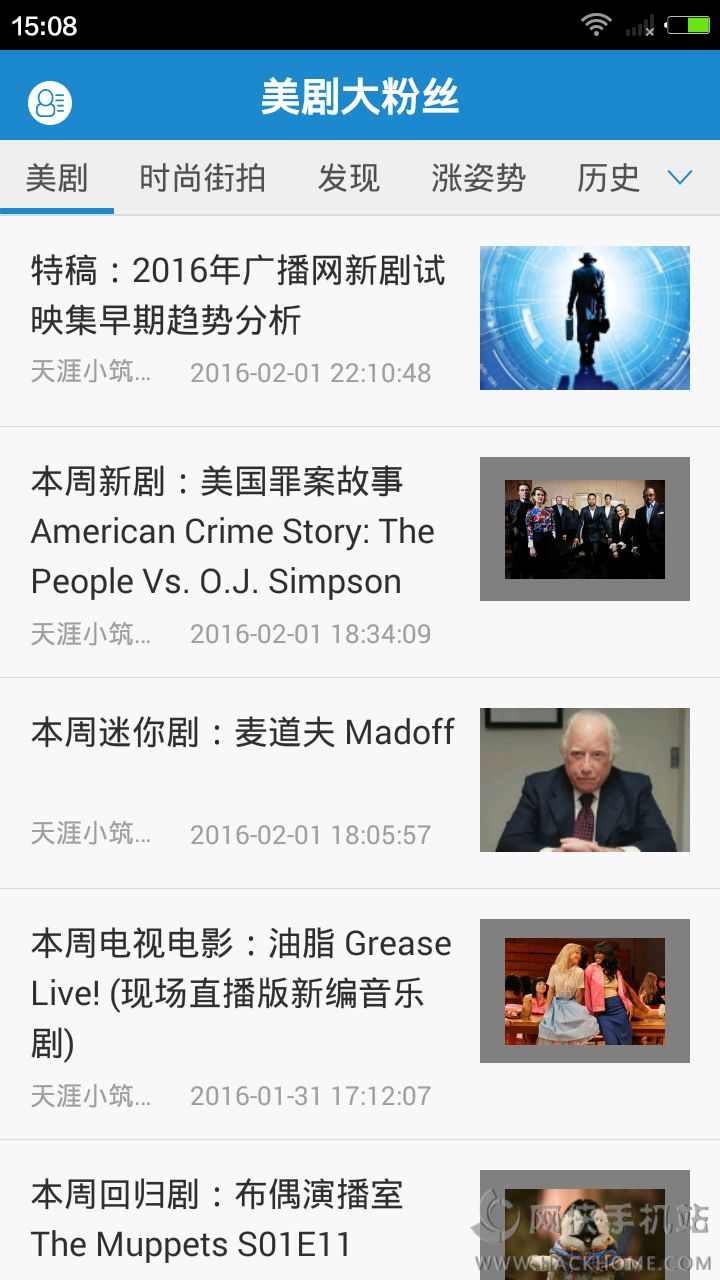
Task: Open The Muppets S01E11 article
Action: pos(217,1220)
